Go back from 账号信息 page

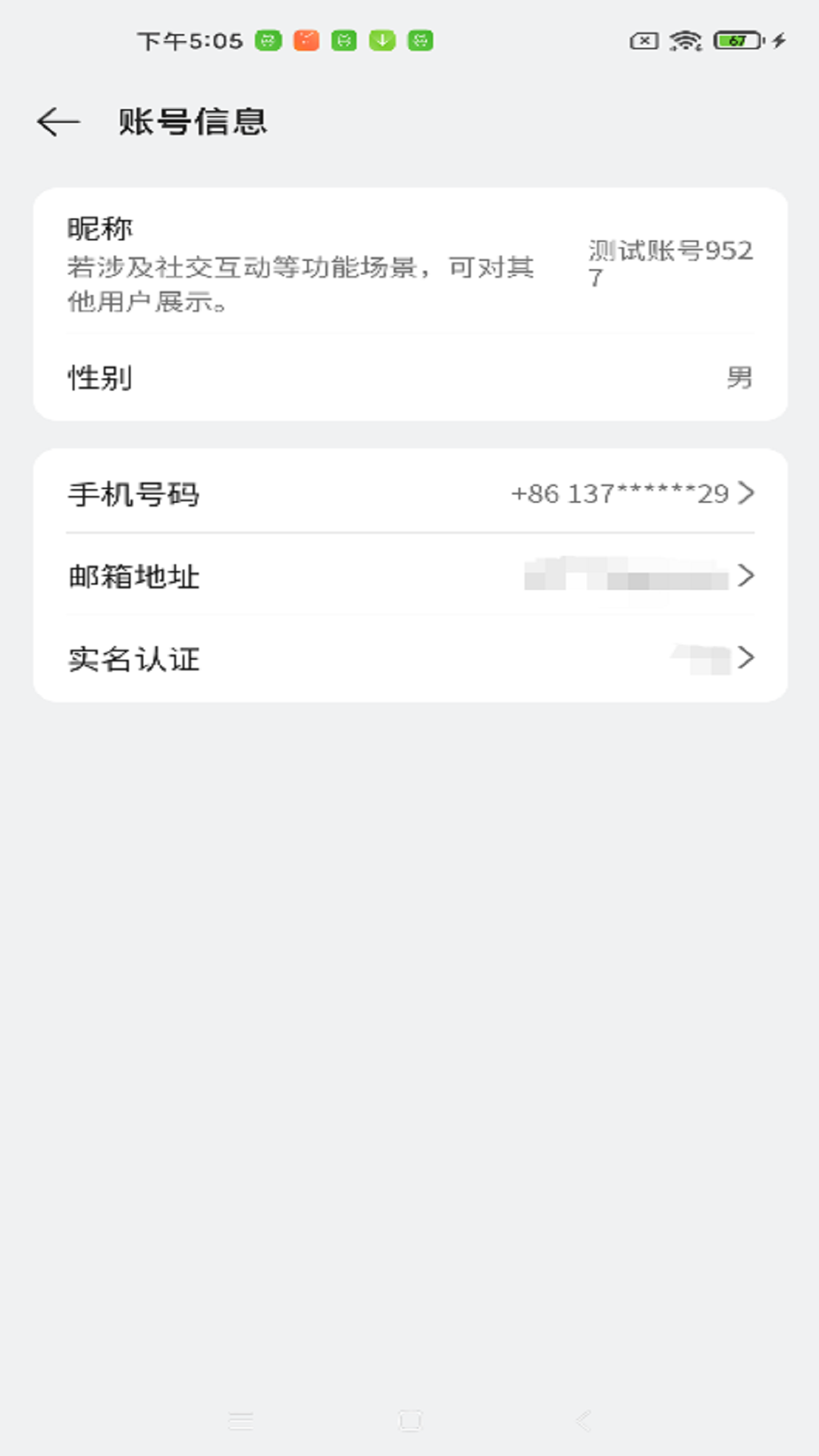[x=58, y=122]
